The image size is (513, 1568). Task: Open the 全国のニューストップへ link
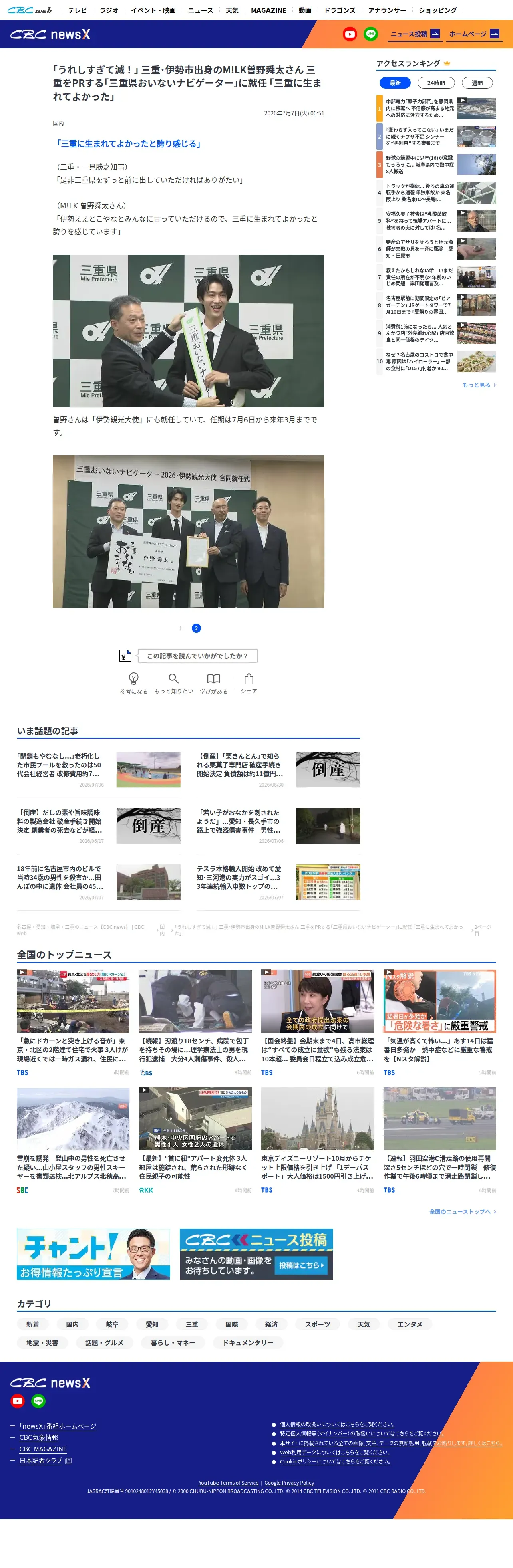pyautogui.click(x=462, y=1211)
